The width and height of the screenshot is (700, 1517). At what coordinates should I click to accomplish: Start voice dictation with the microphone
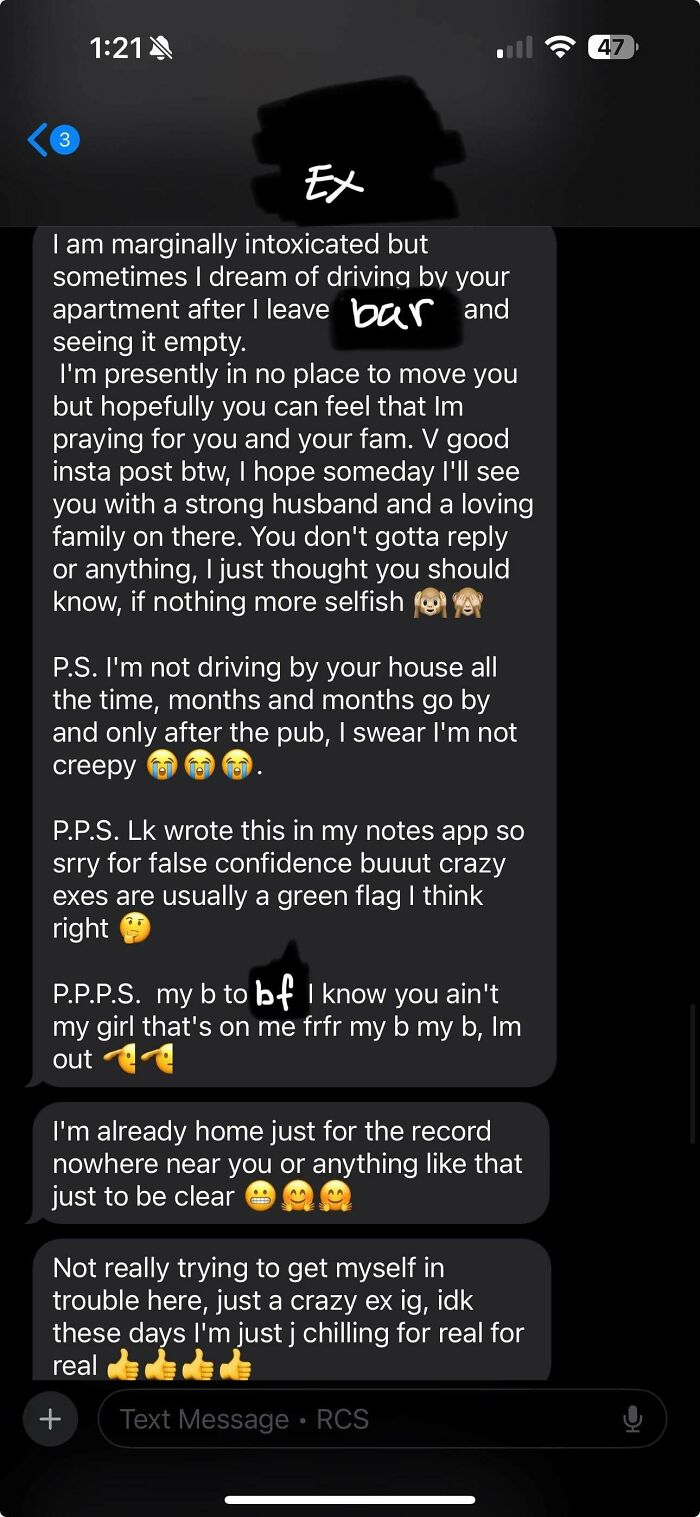point(632,1418)
